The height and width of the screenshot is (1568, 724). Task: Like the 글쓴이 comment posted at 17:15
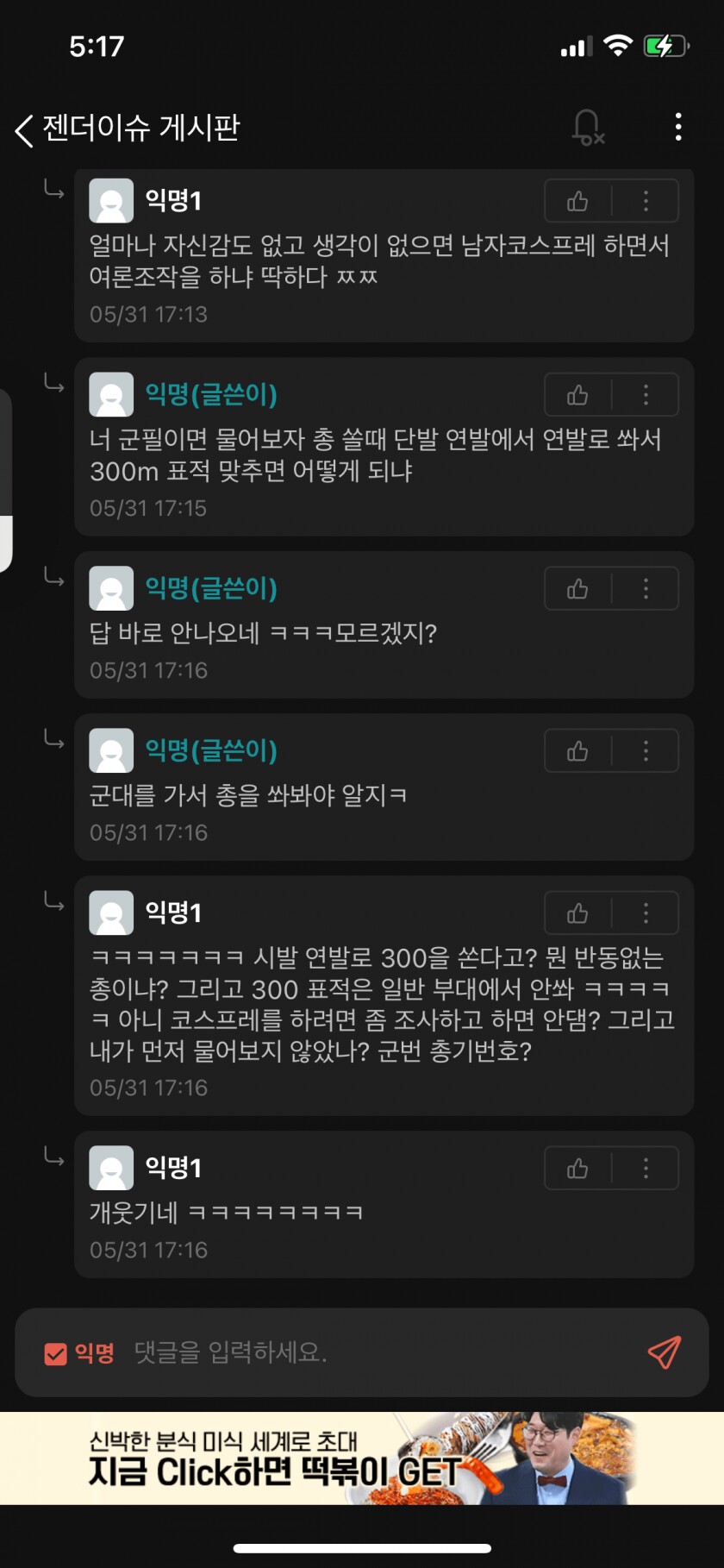(577, 395)
